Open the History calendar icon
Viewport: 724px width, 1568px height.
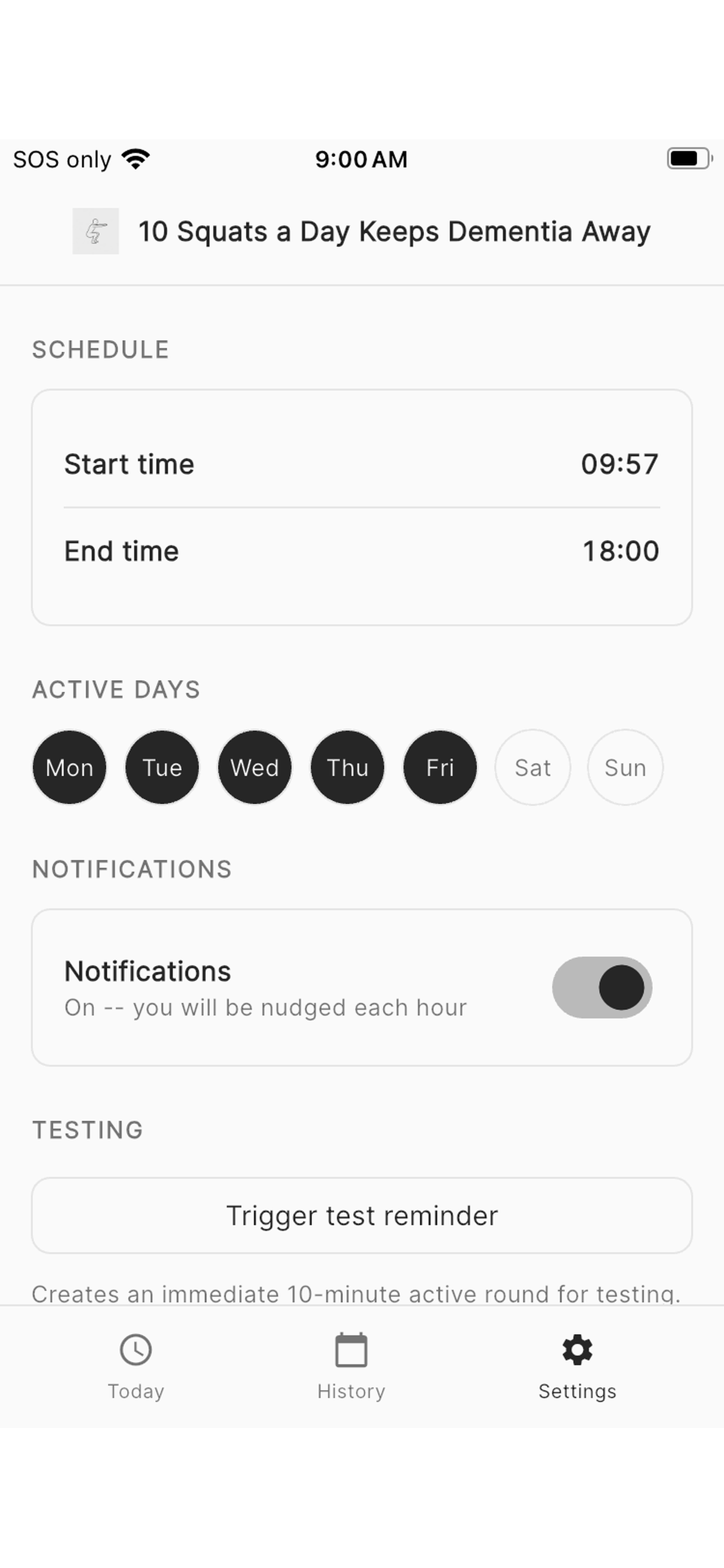[351, 1350]
